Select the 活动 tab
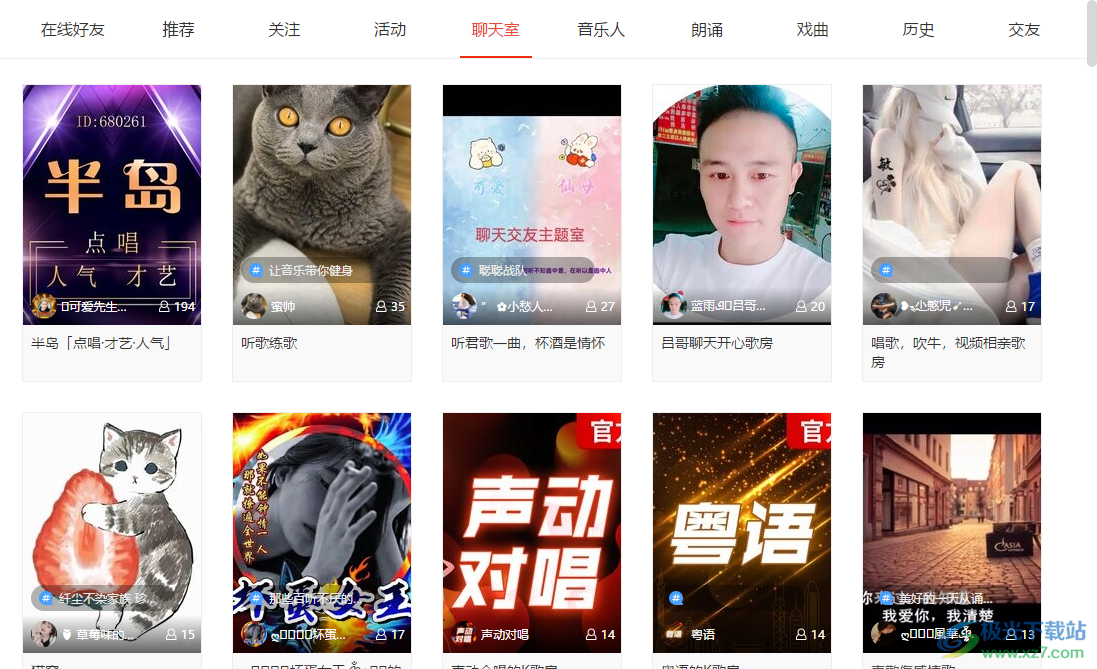Image resolution: width=1097 pixels, height=669 pixels. [390, 30]
